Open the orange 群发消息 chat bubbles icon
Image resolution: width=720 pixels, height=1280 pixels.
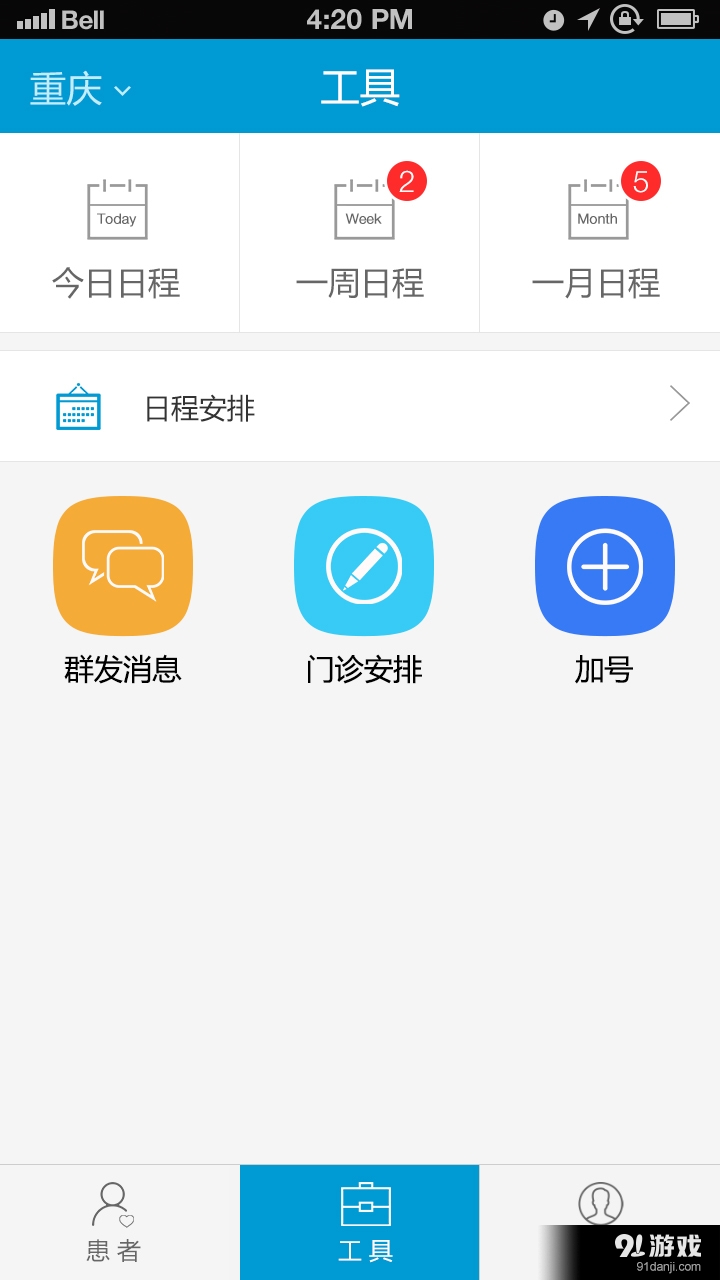pyautogui.click(x=122, y=565)
